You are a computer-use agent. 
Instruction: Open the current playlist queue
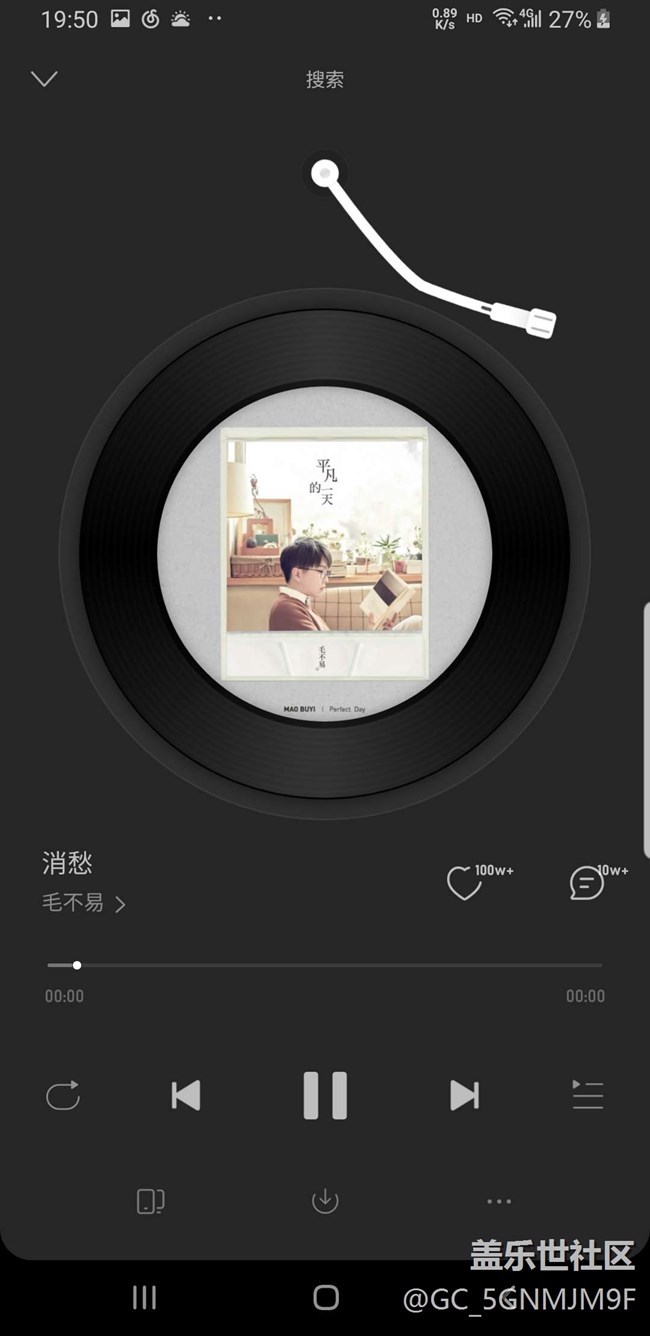[587, 1095]
